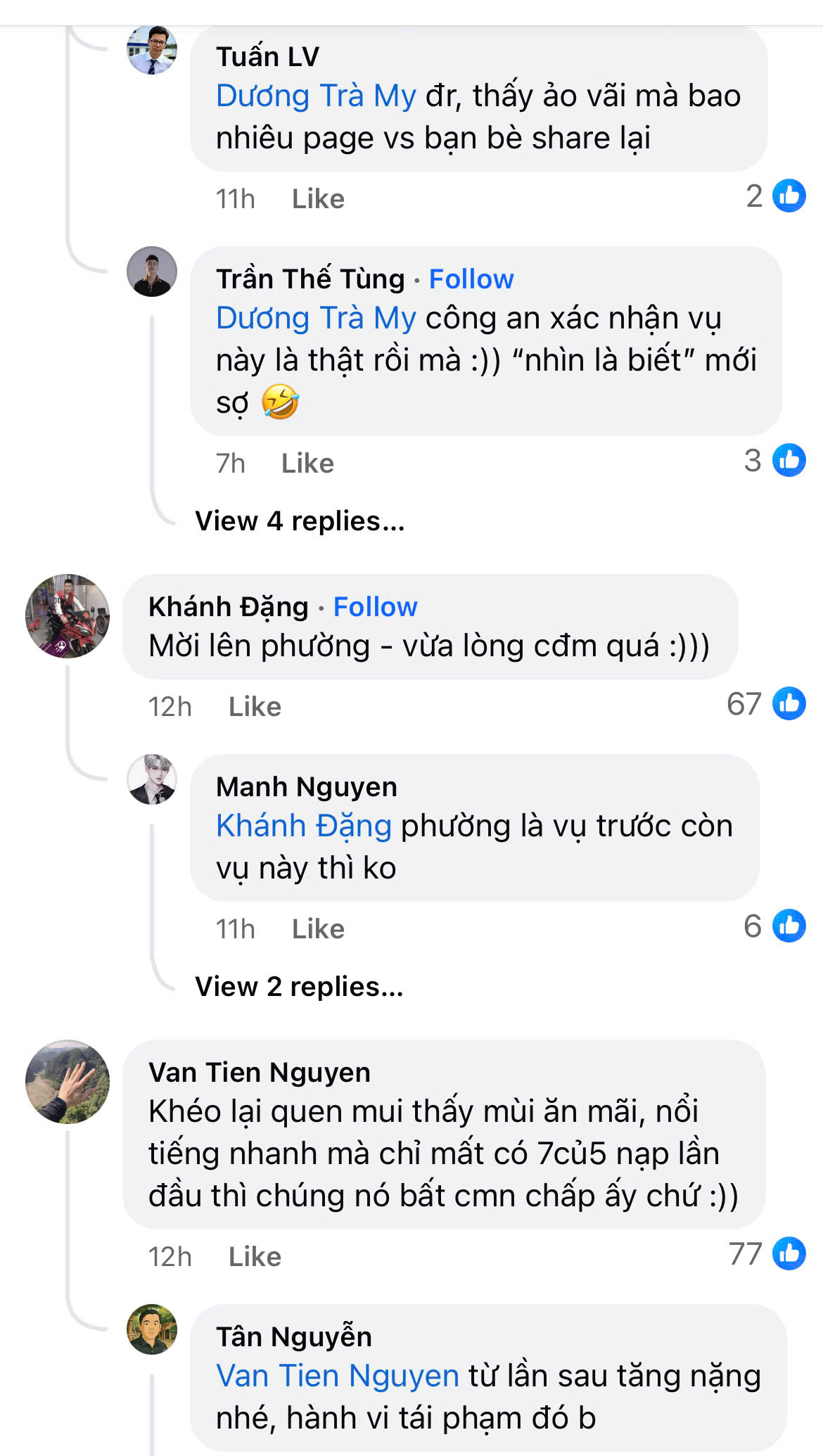The image size is (823, 1456).
Task: Like Trần Thế Tùng's comment
Action: [x=307, y=464]
